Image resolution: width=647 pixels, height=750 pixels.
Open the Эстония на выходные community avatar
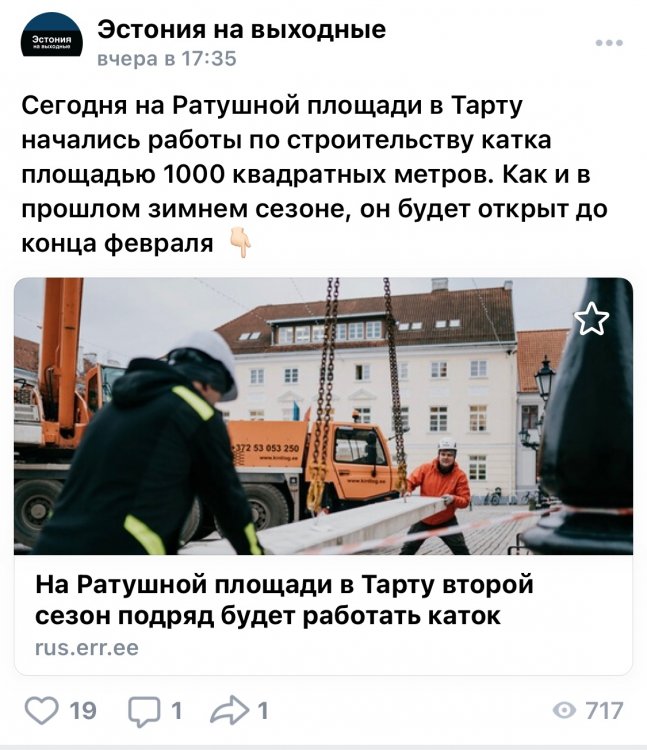tap(52, 41)
